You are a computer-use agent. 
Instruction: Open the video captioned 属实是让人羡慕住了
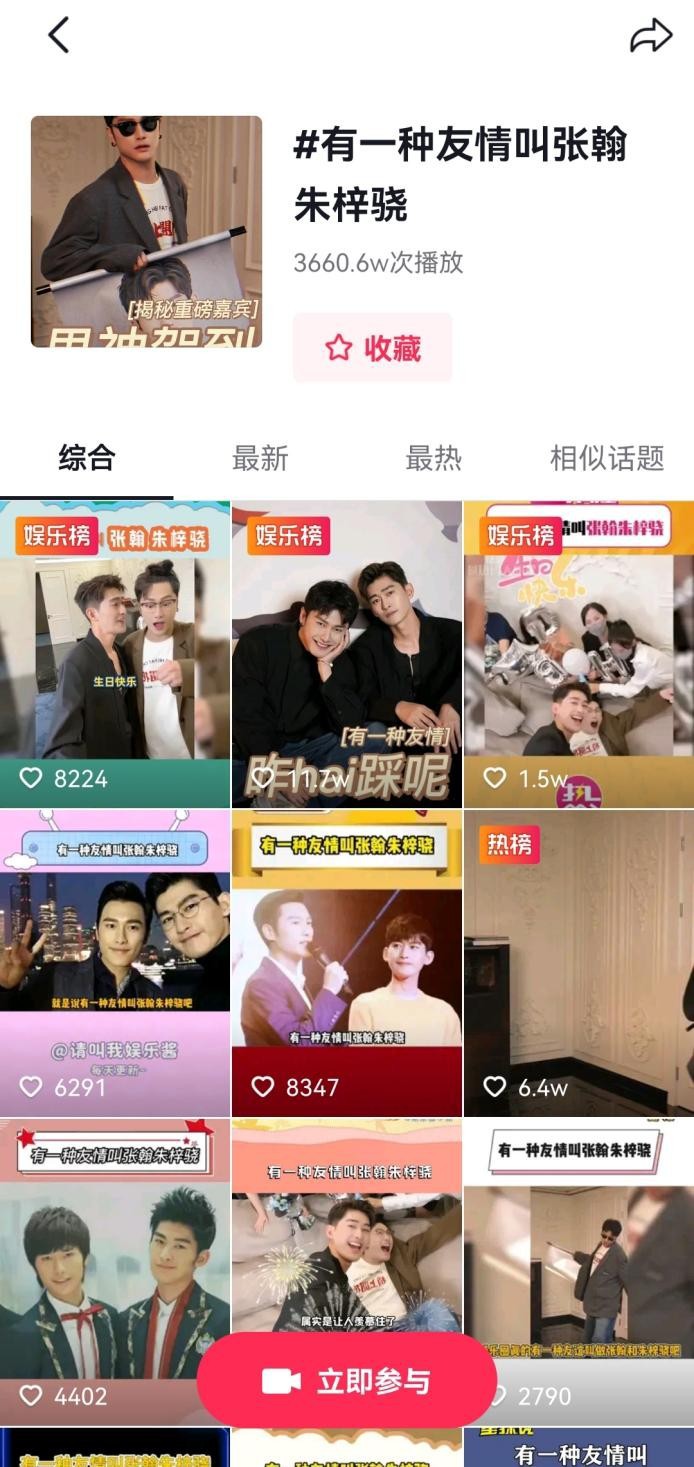pos(347,1240)
